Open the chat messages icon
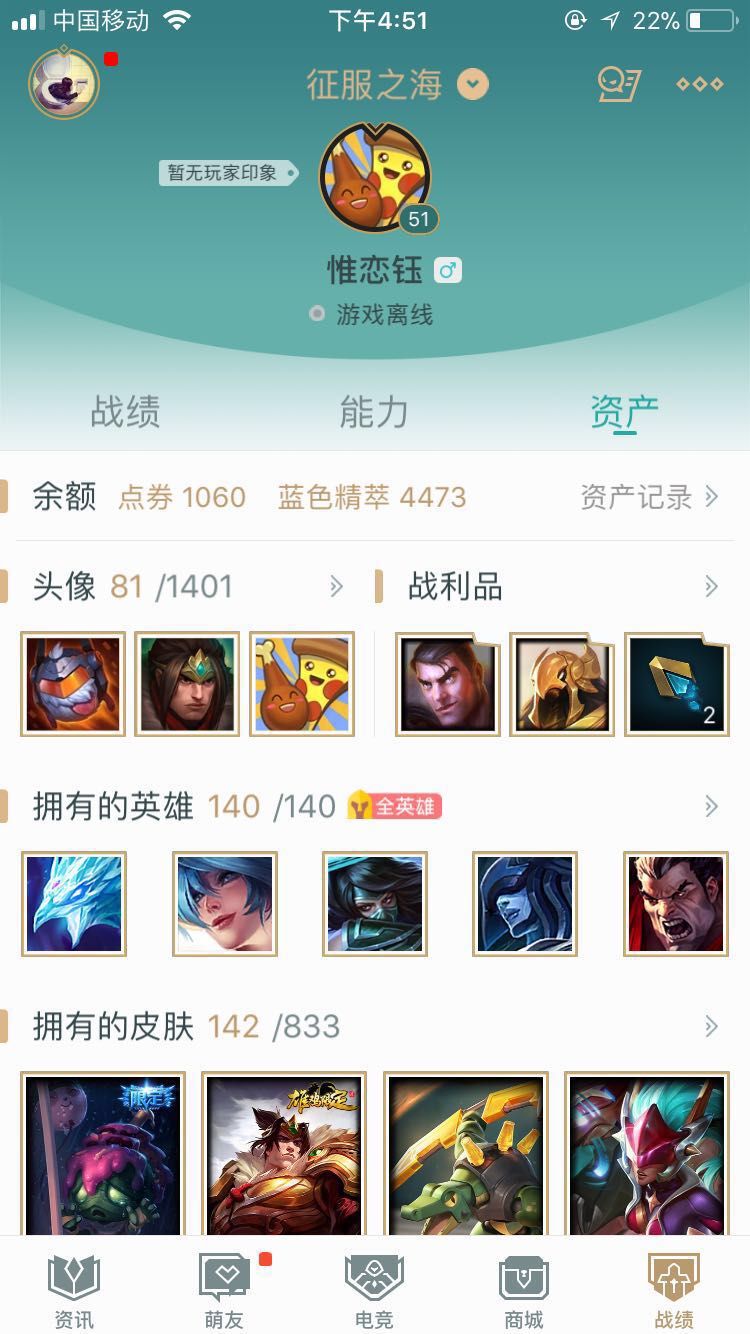This screenshot has width=750, height=1334. (x=619, y=84)
